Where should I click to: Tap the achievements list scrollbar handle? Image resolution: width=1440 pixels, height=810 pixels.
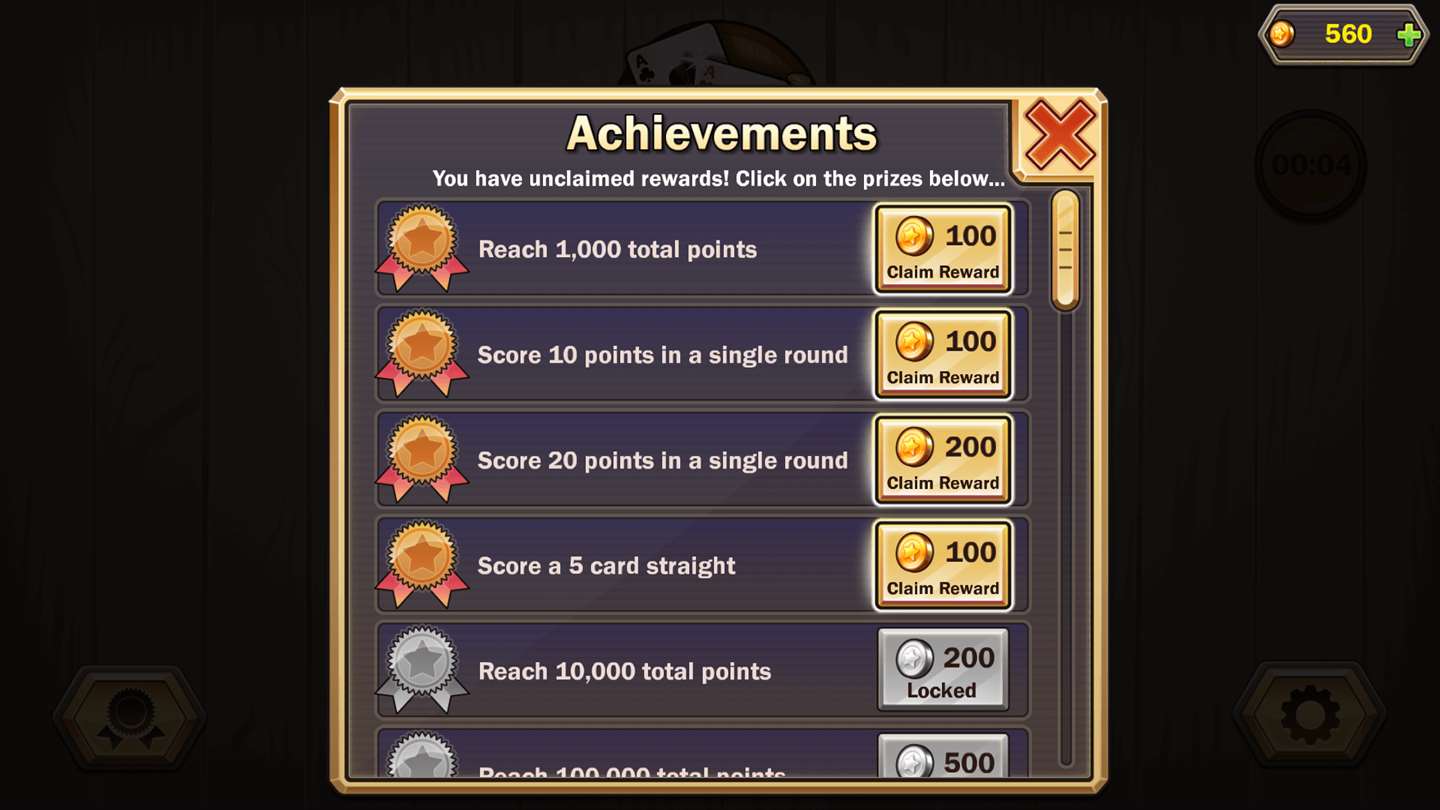coord(1065,249)
